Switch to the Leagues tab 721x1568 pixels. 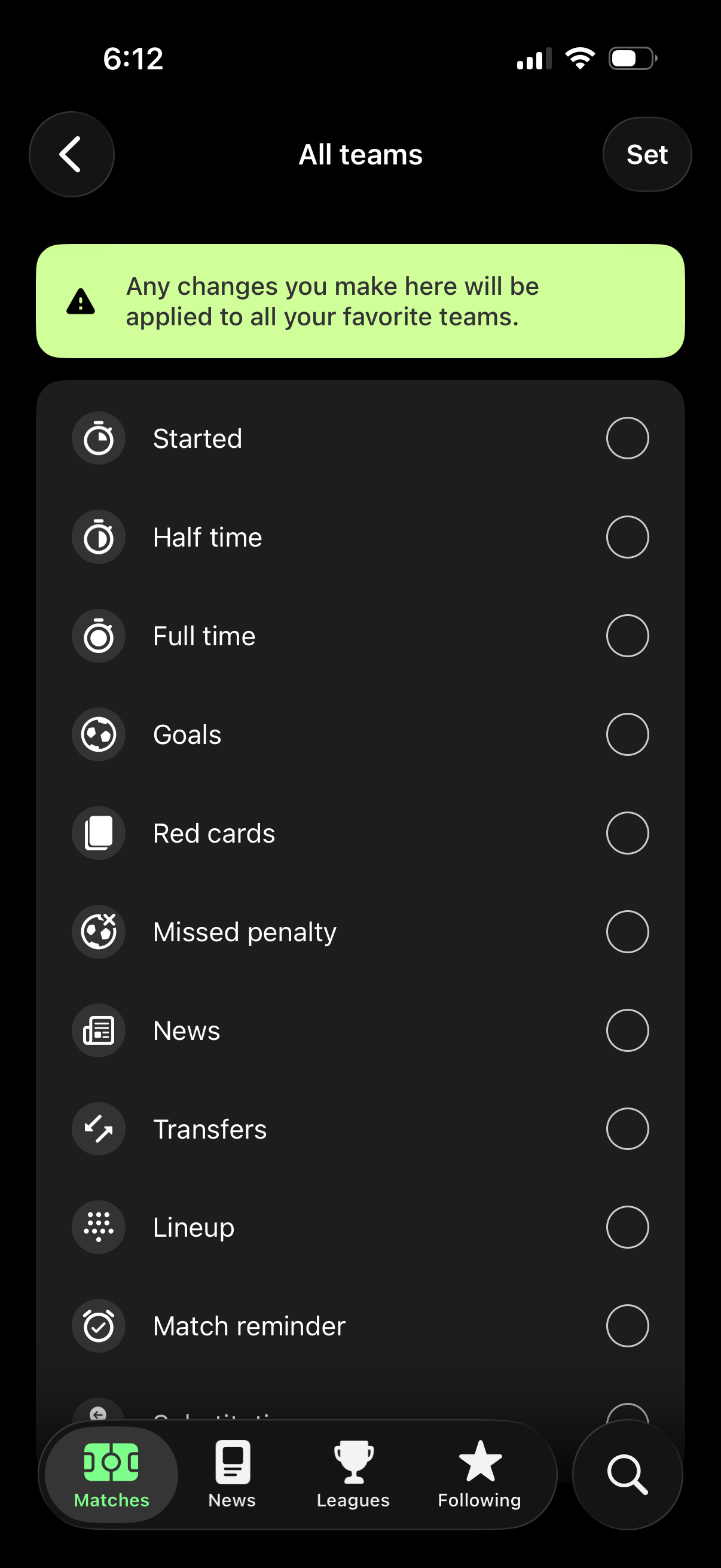pos(353,1474)
